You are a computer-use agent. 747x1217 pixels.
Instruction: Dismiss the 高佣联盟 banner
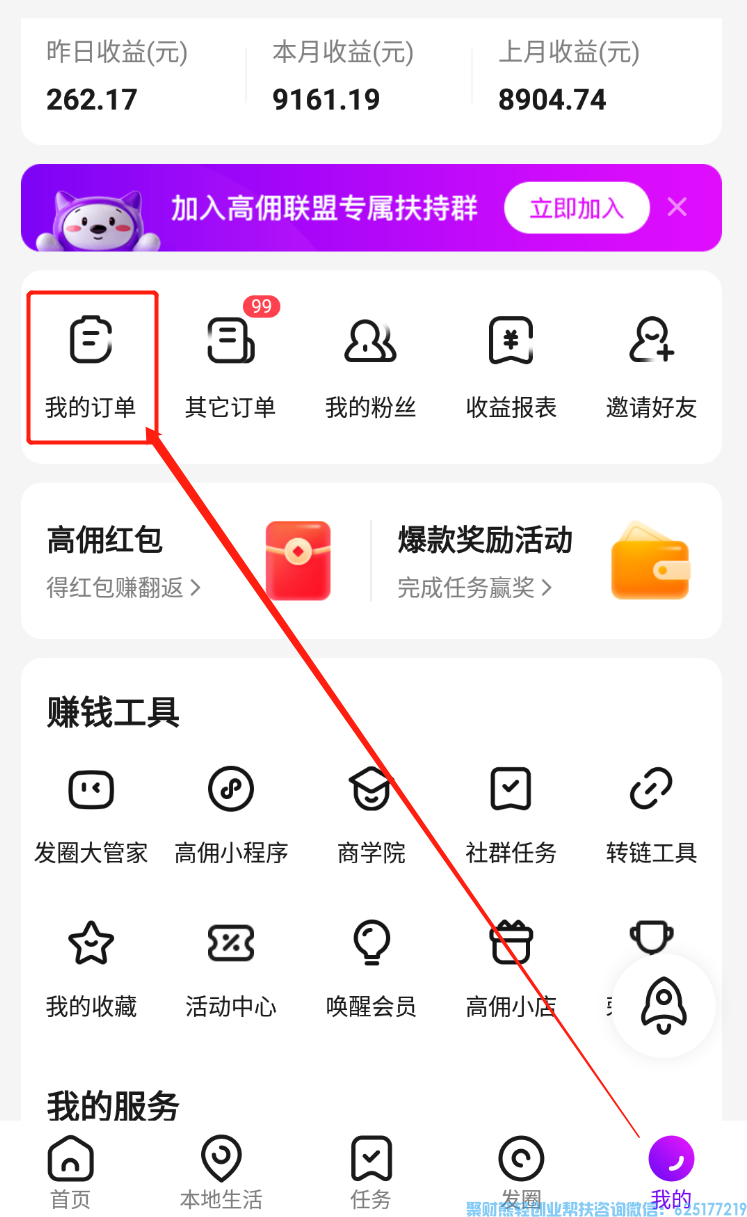(x=678, y=207)
